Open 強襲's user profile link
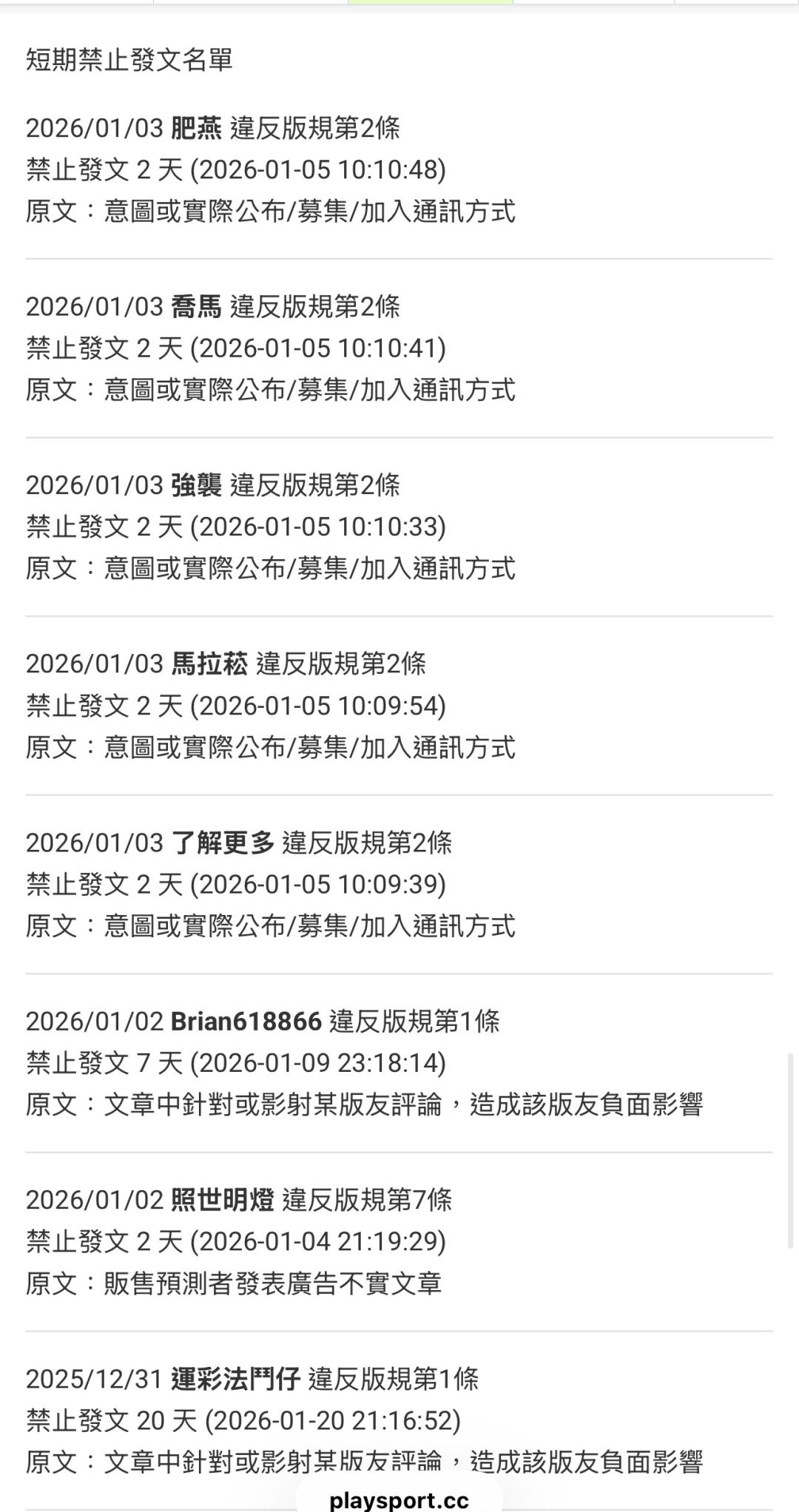 pyautogui.click(x=196, y=486)
